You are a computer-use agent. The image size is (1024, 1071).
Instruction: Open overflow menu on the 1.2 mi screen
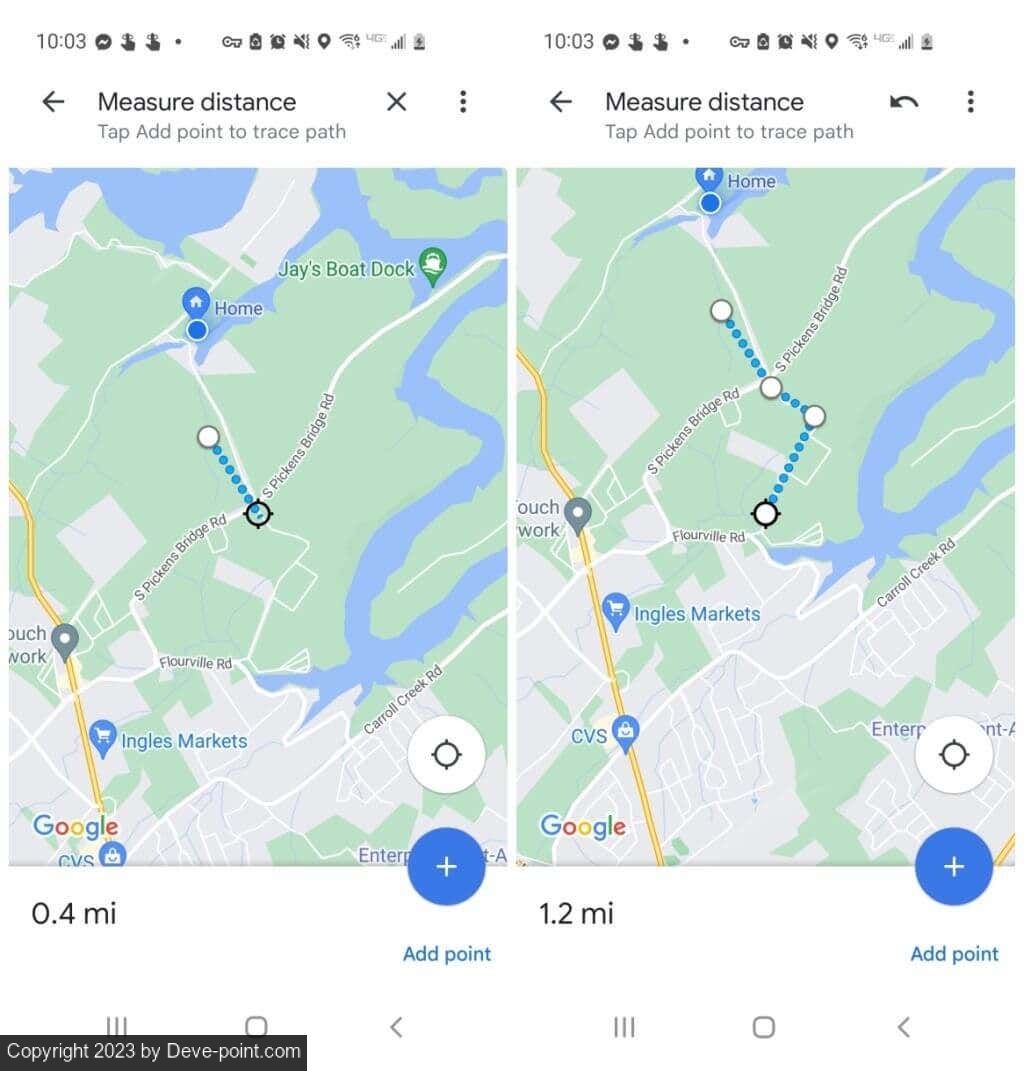[969, 101]
